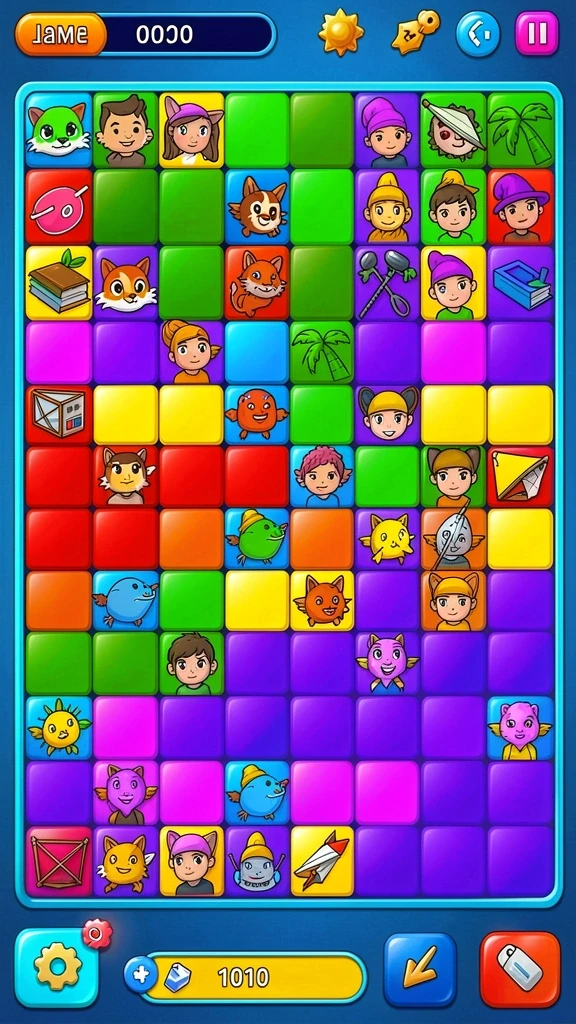
Task: Select the yellow sun creature tile
Action: (x=59, y=728)
